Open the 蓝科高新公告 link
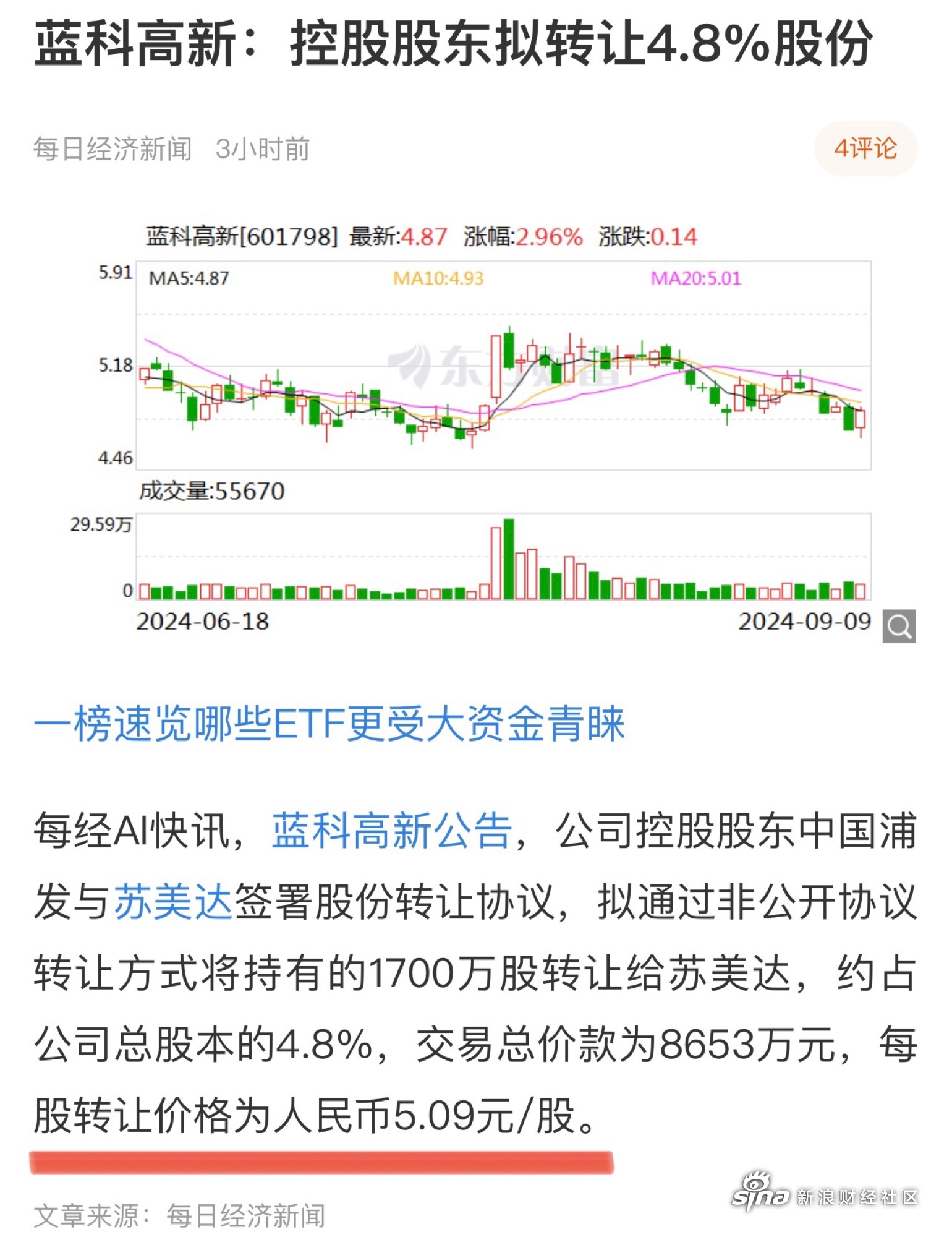Screen dimensions: 952x1237 (391, 831)
